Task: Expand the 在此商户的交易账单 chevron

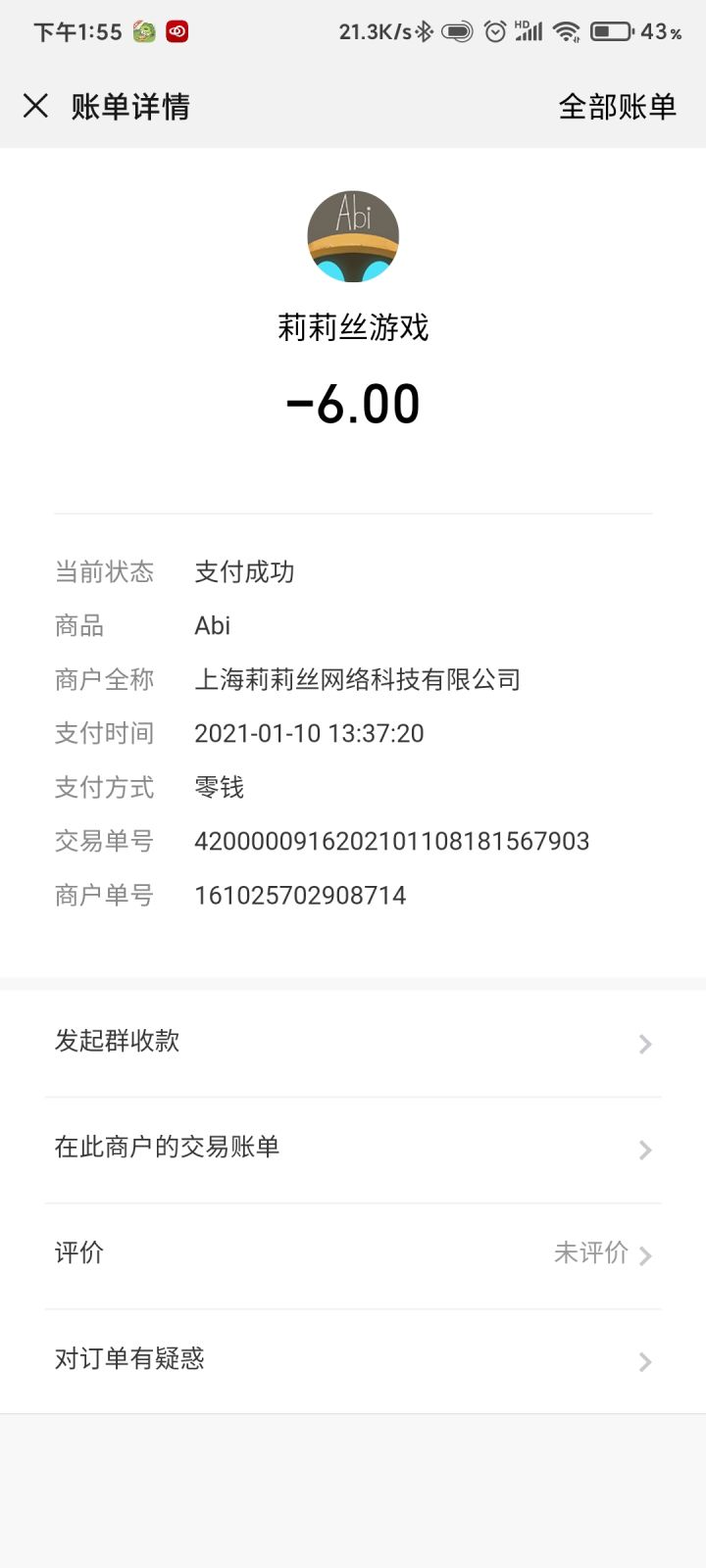Action: (644, 1150)
